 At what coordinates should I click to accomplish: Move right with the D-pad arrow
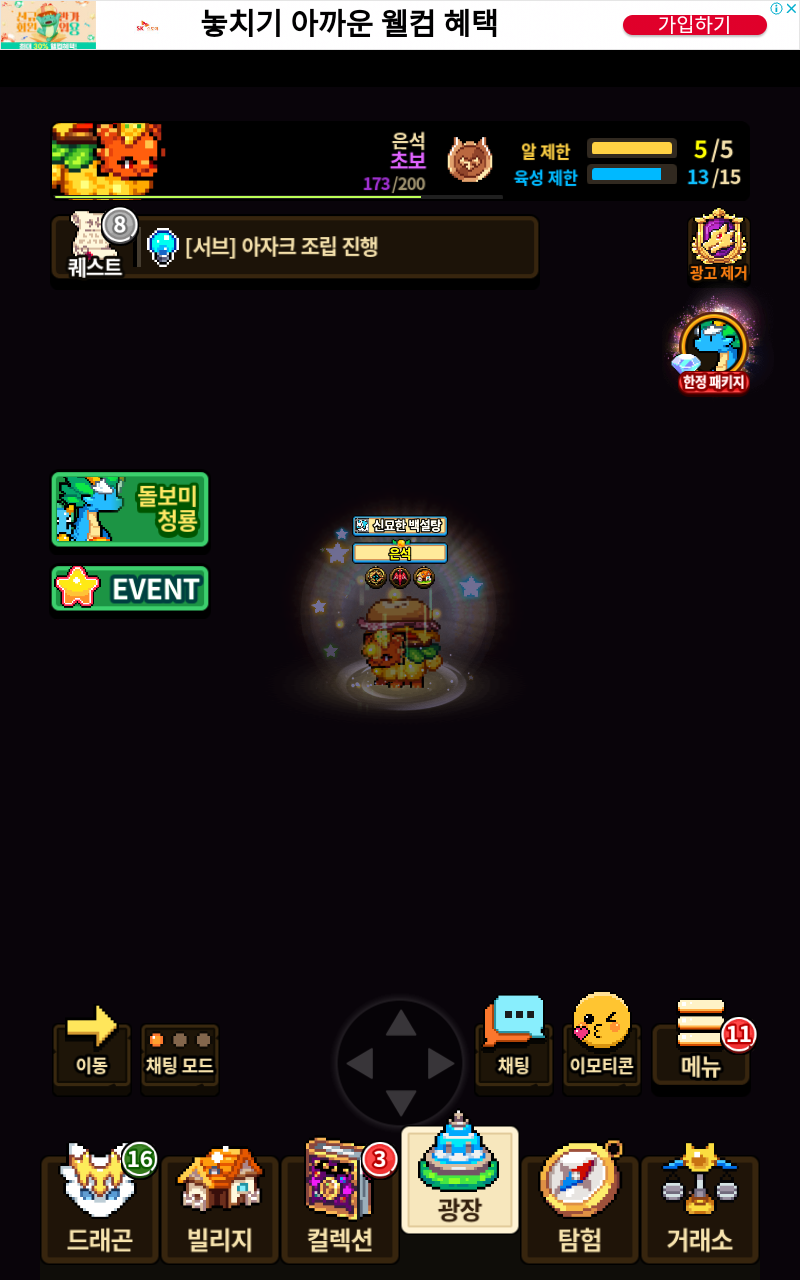(441, 1063)
